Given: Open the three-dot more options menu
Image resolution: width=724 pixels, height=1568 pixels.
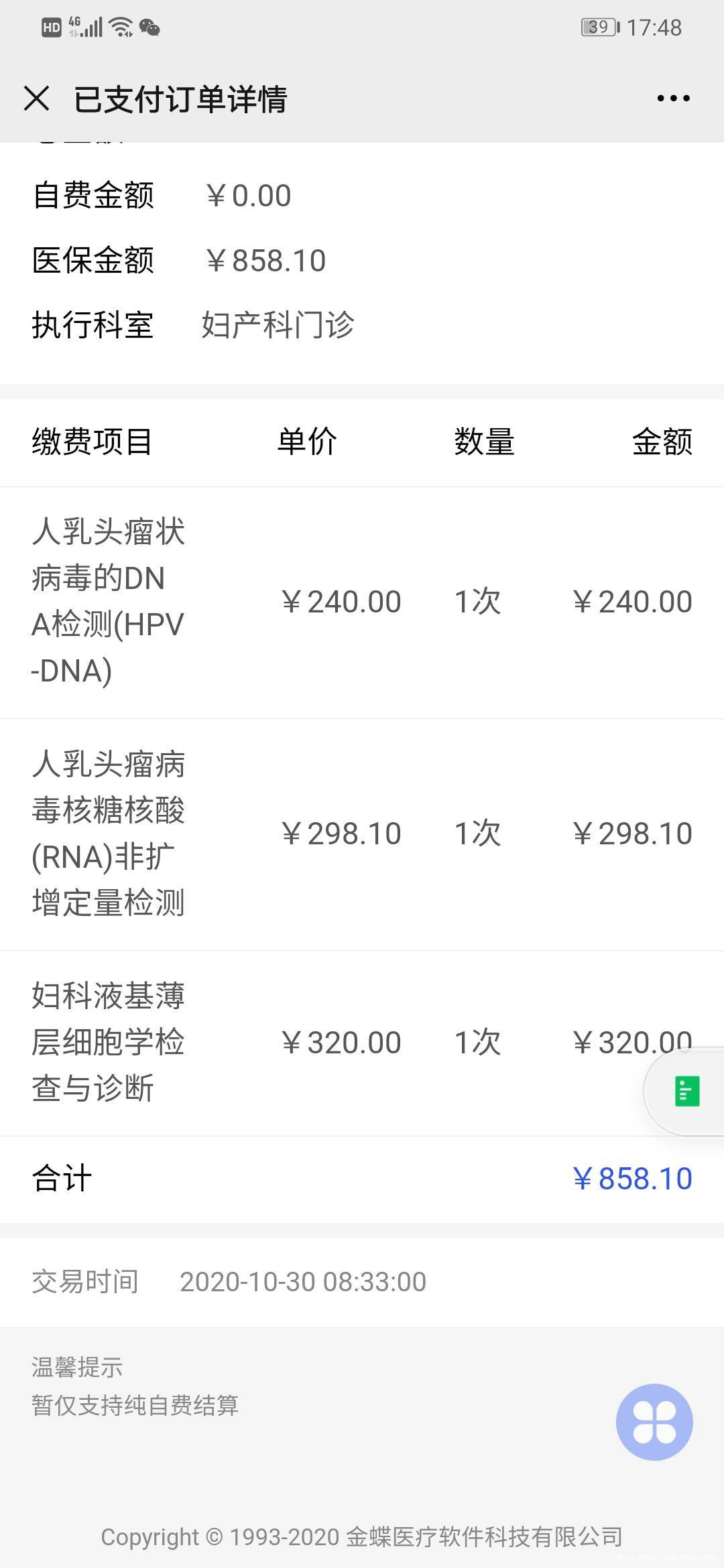Looking at the screenshot, I should [x=672, y=99].
